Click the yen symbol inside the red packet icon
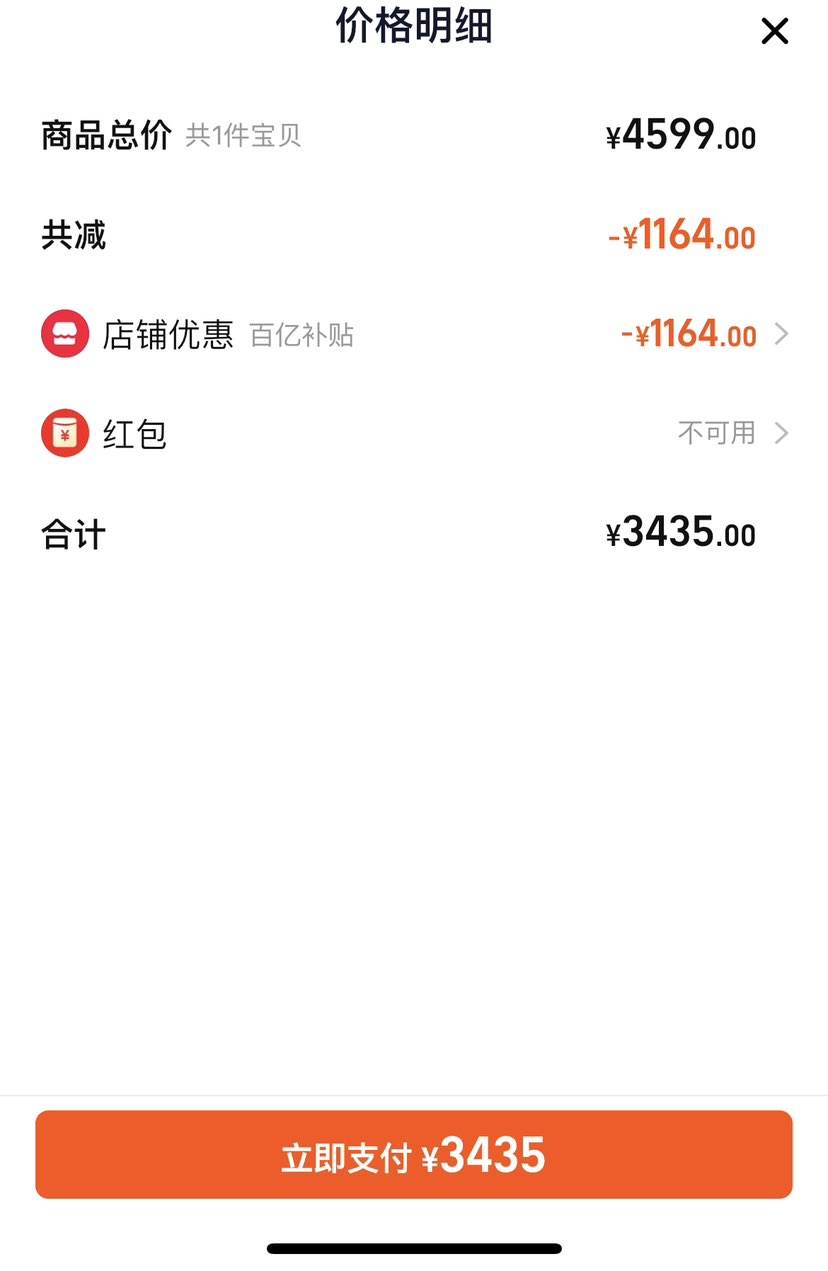The width and height of the screenshot is (828, 1271). click(x=63, y=436)
